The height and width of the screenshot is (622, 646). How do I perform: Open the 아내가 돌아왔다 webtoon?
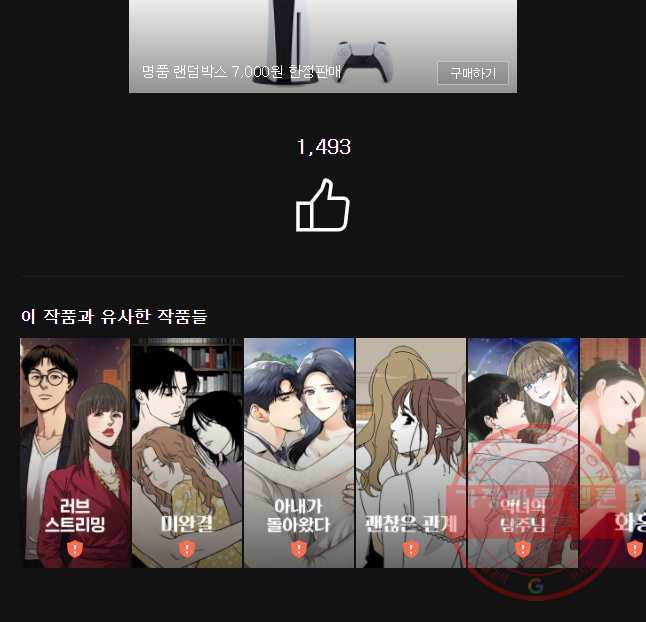click(299, 452)
